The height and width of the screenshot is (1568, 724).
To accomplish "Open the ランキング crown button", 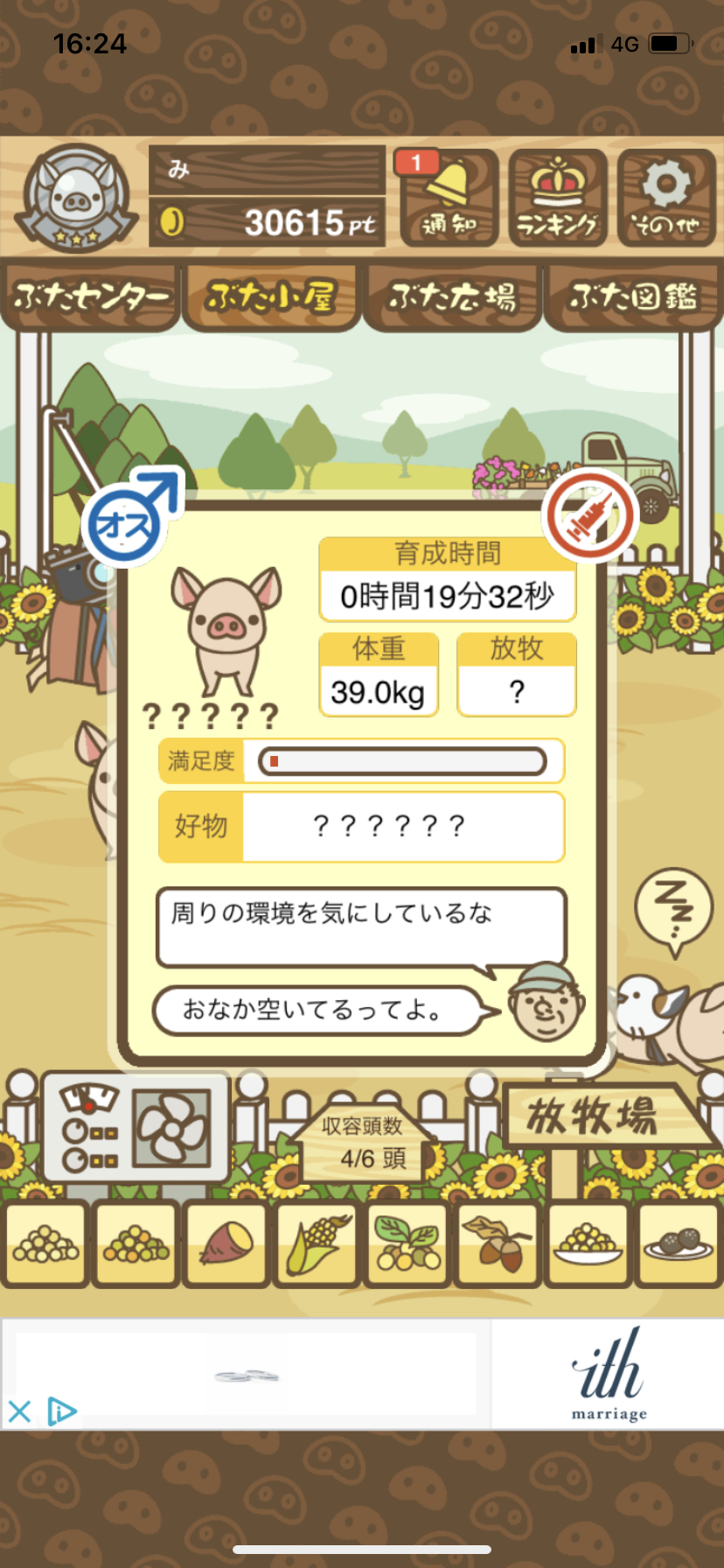I will [x=558, y=198].
